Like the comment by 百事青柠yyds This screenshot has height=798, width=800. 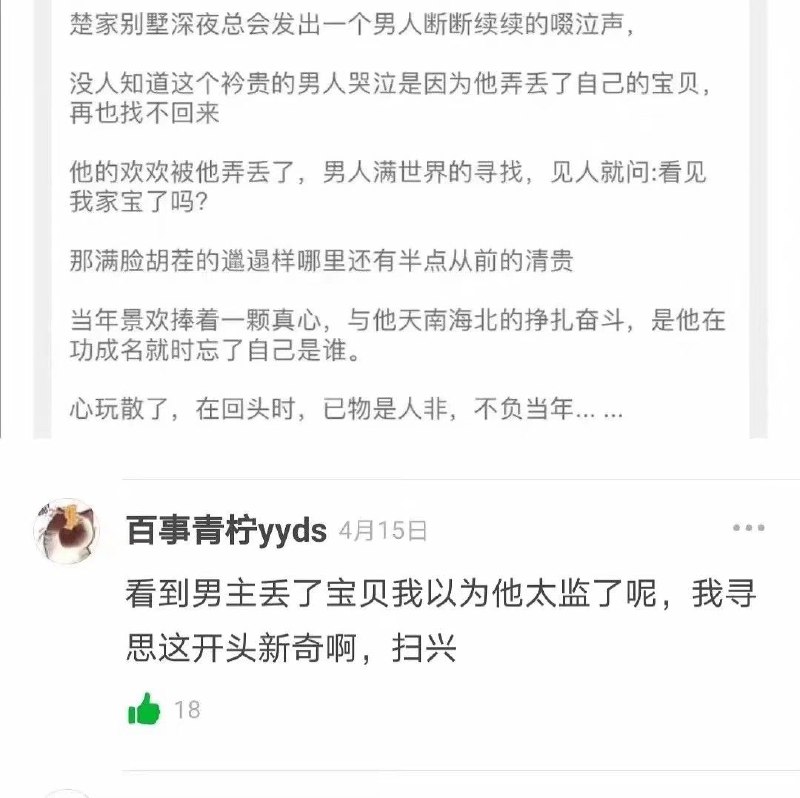[145, 709]
